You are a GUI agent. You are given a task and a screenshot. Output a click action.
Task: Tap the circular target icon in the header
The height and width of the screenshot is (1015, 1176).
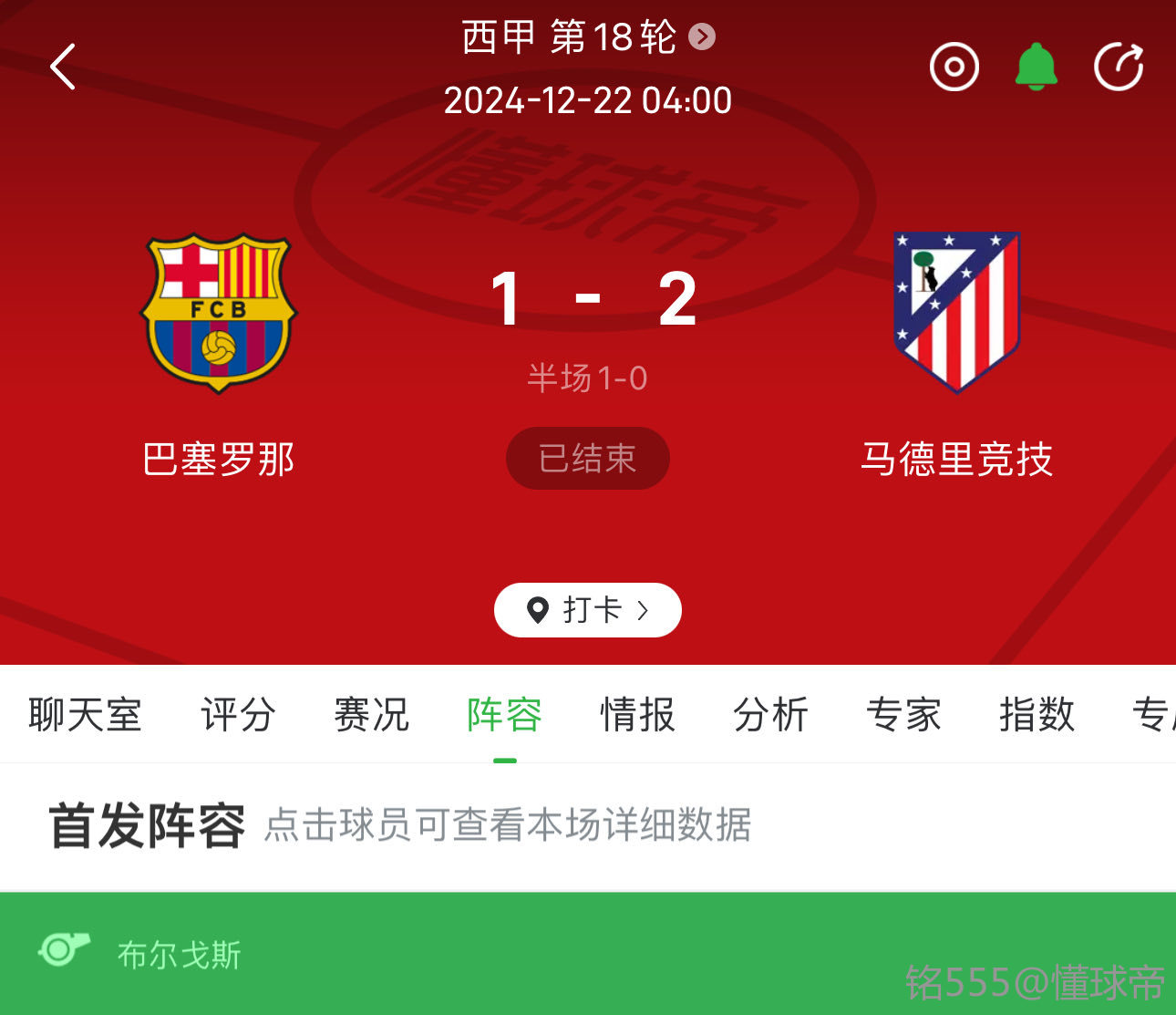[954, 67]
